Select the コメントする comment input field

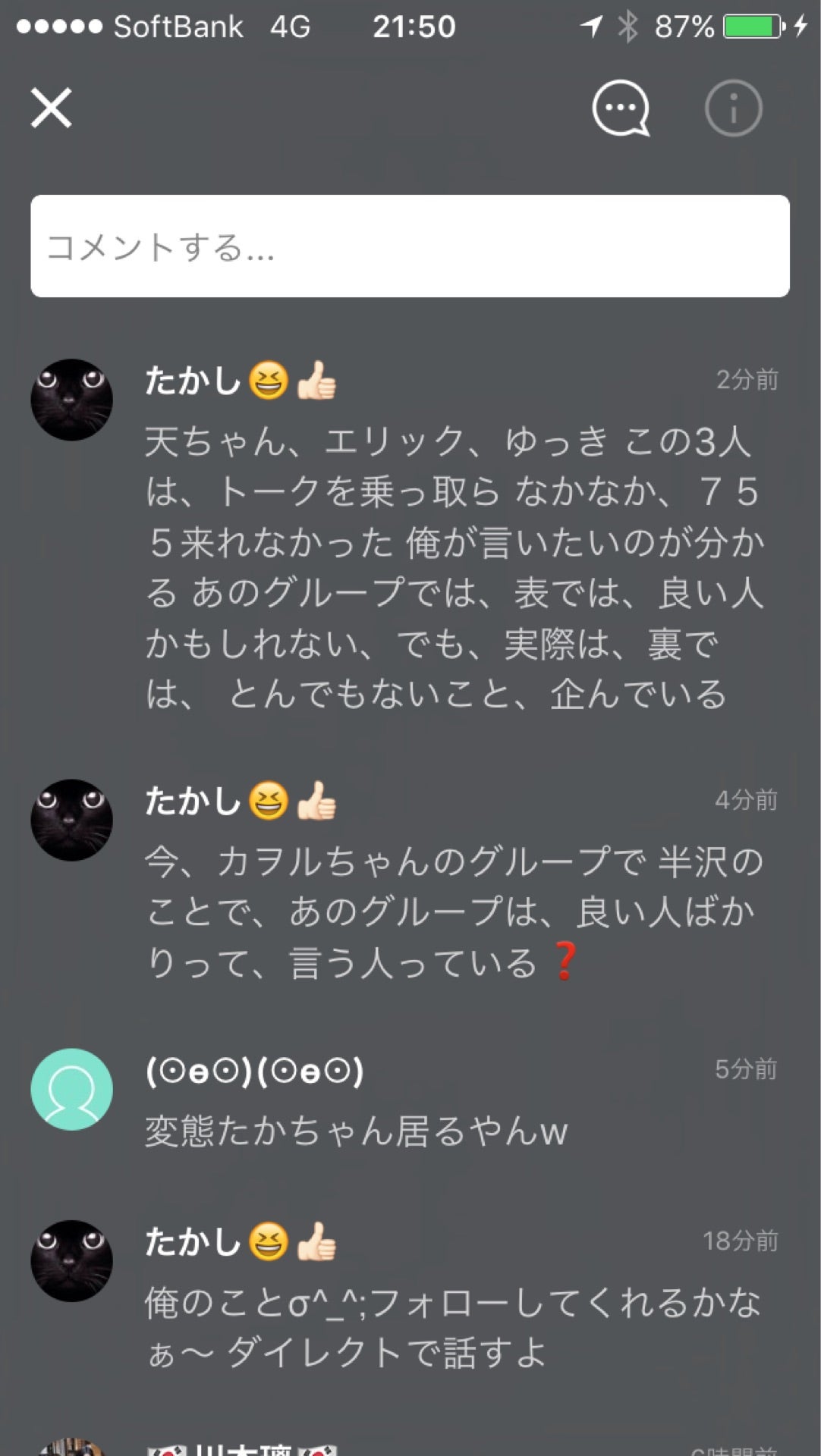click(x=410, y=246)
